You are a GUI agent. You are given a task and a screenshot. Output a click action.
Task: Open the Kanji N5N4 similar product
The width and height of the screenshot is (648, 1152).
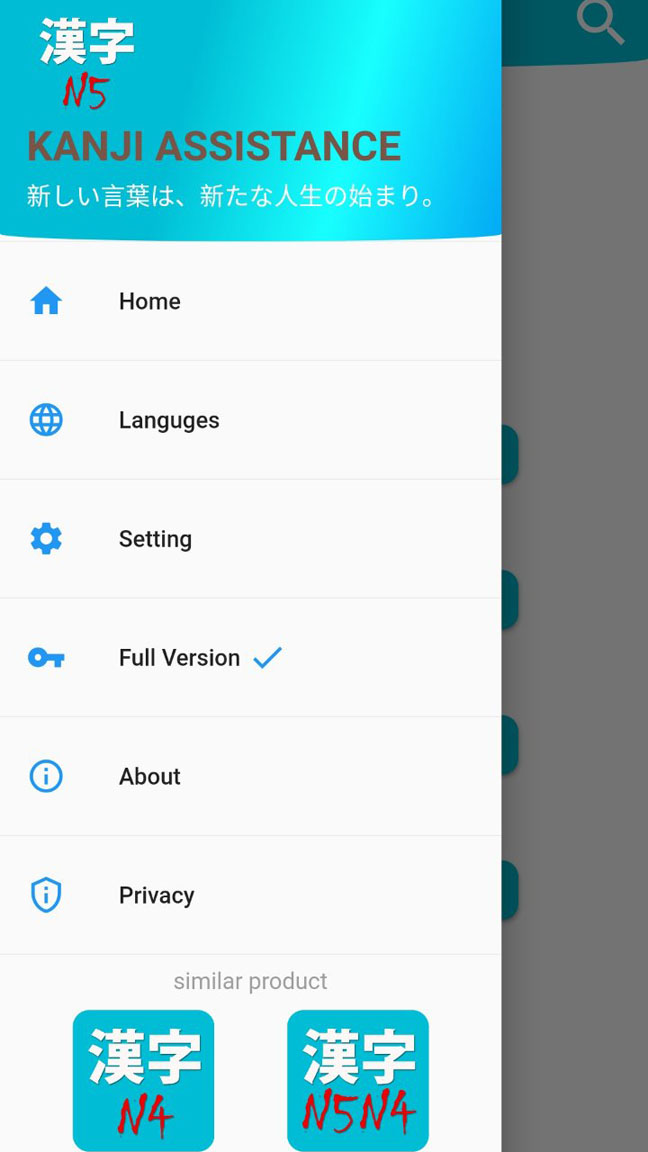coord(358,1080)
